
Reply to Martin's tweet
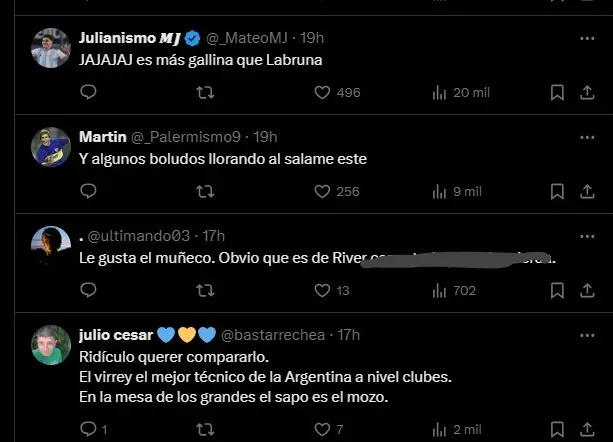click(88, 191)
